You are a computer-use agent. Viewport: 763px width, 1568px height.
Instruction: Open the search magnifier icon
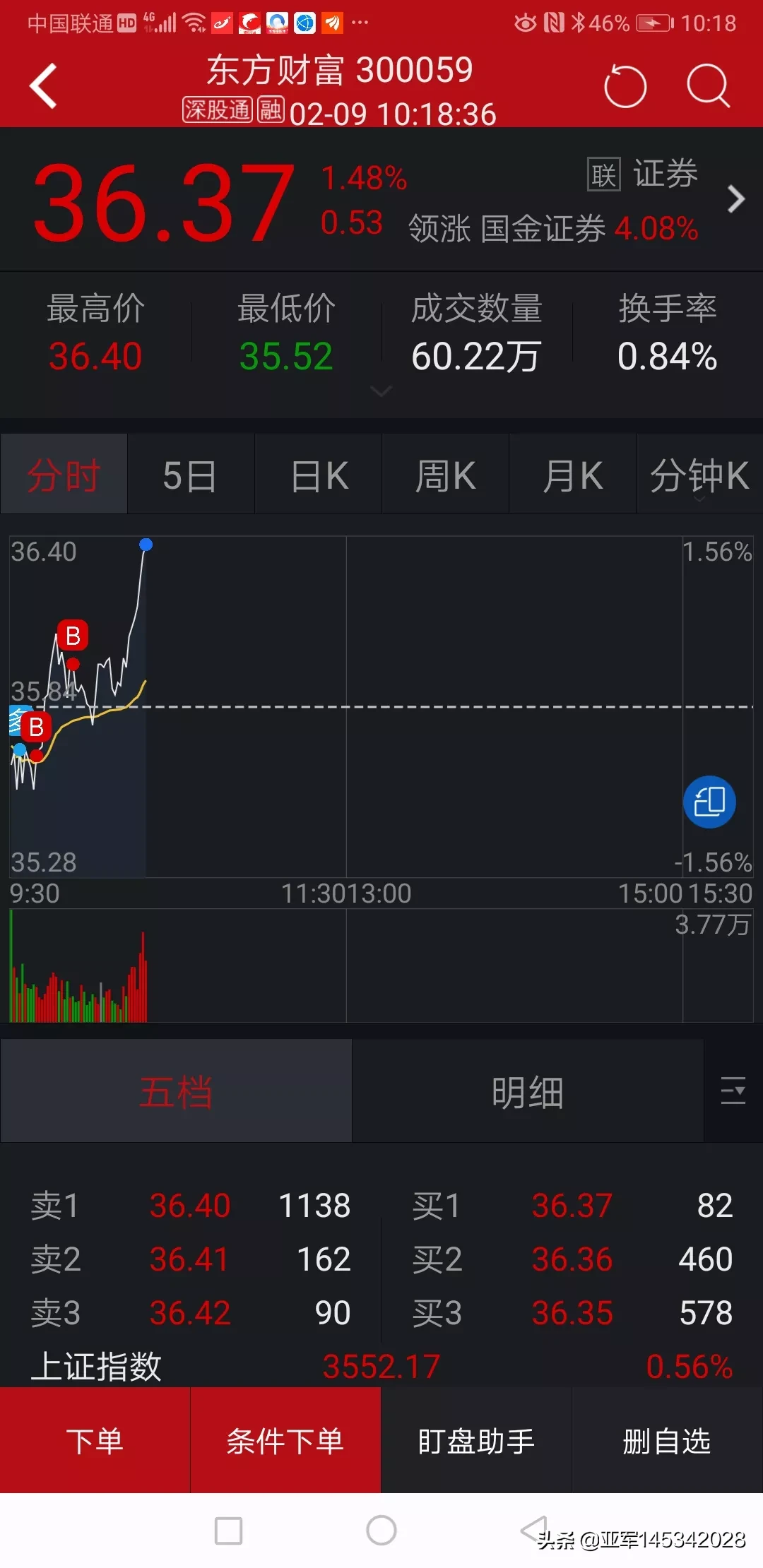click(x=708, y=86)
